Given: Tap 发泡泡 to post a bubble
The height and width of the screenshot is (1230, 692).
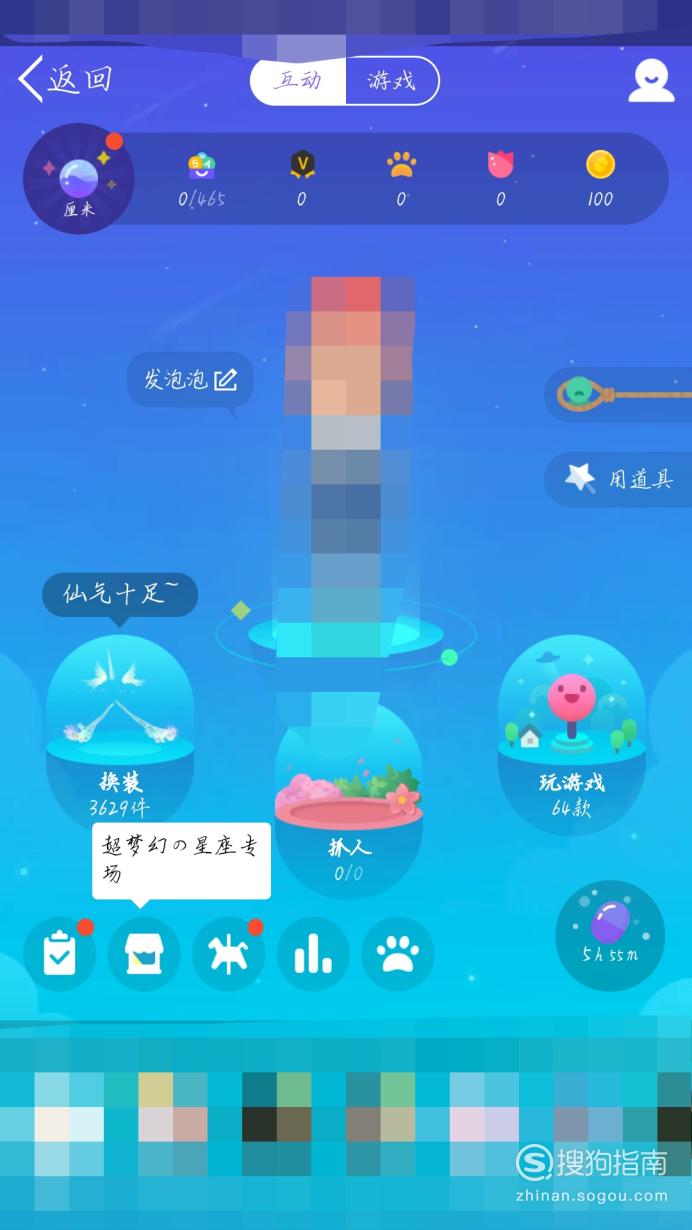Looking at the screenshot, I should pyautogui.click(x=190, y=379).
